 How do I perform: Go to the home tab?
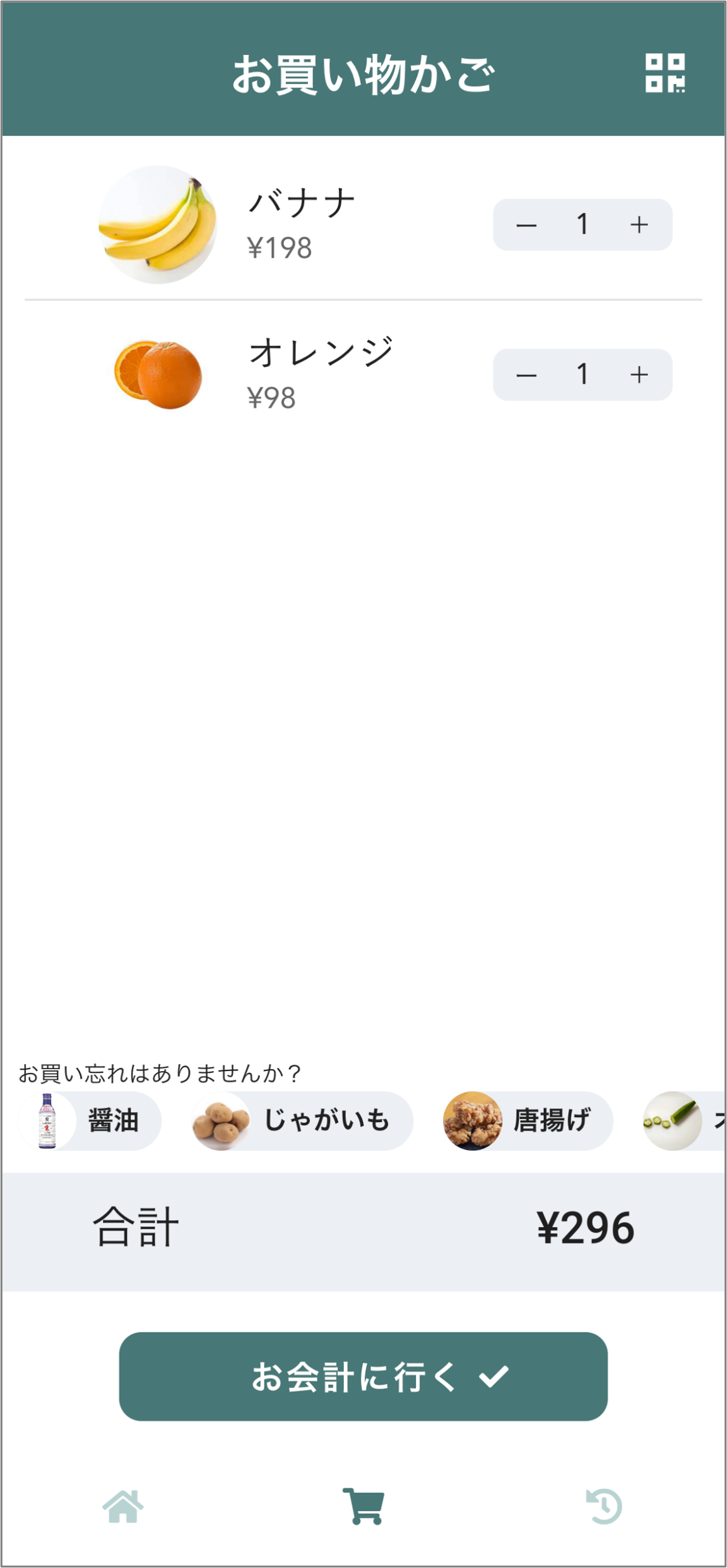(123, 1507)
